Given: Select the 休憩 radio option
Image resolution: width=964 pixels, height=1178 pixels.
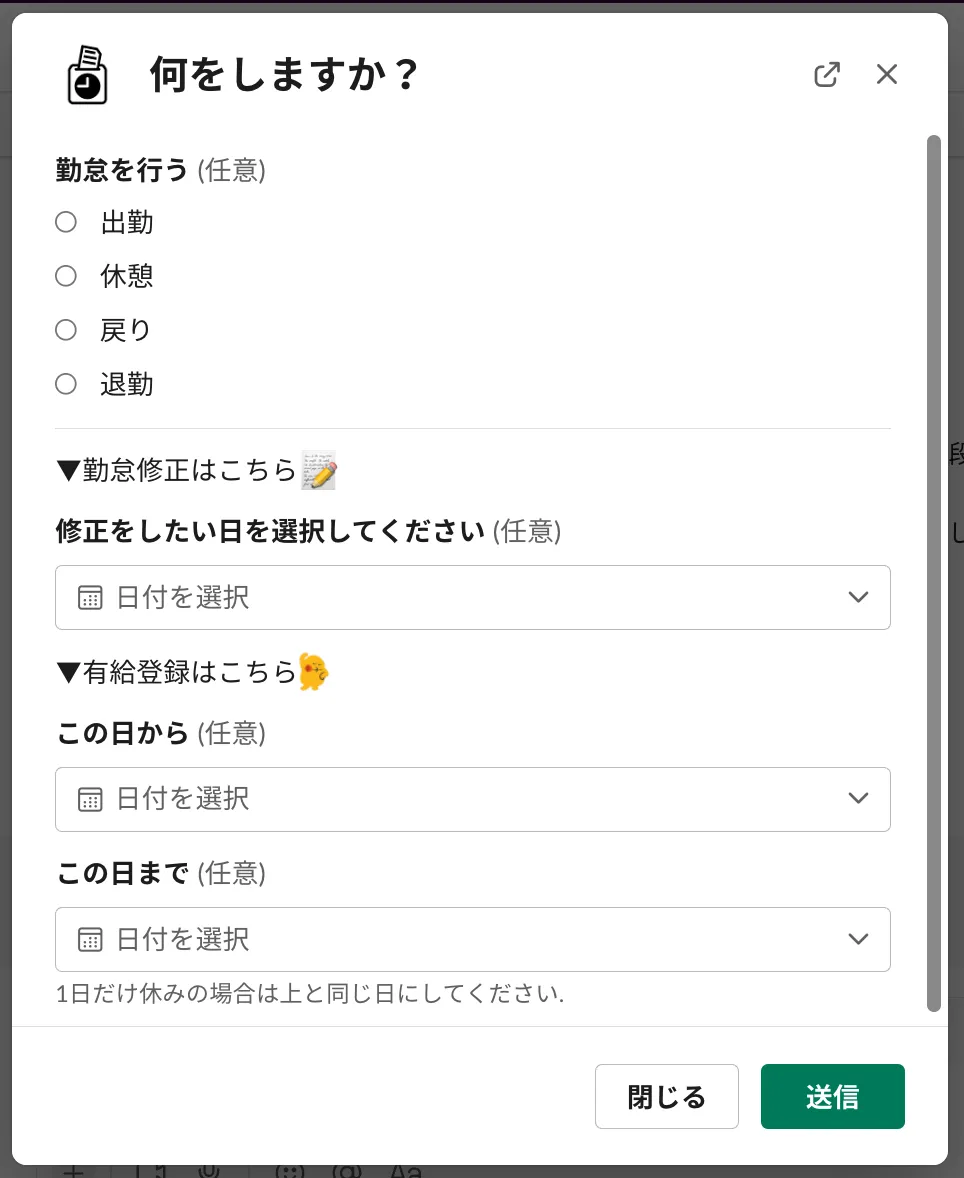Looking at the screenshot, I should click(66, 276).
